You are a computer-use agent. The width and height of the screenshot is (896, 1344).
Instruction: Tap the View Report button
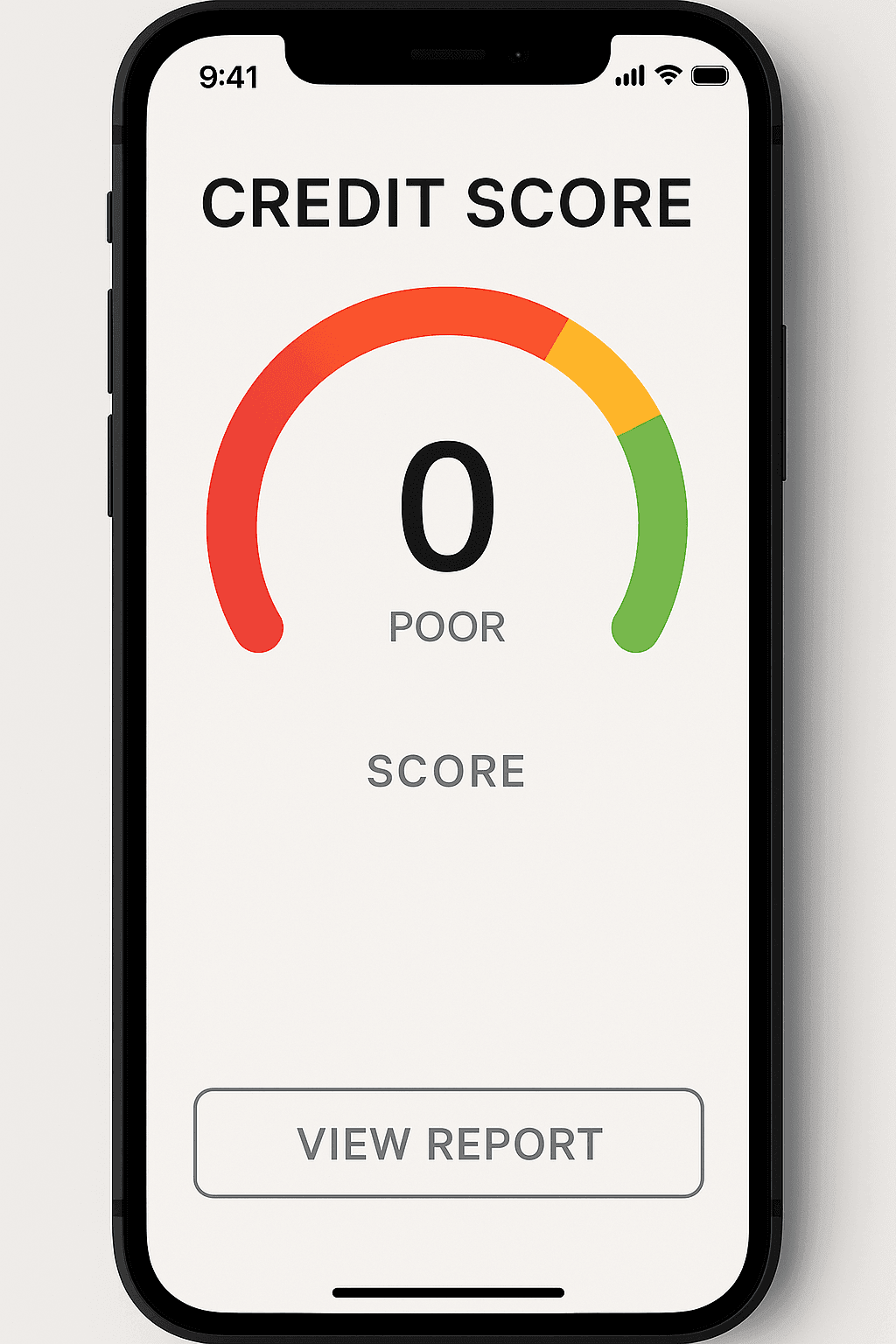coord(448,1143)
